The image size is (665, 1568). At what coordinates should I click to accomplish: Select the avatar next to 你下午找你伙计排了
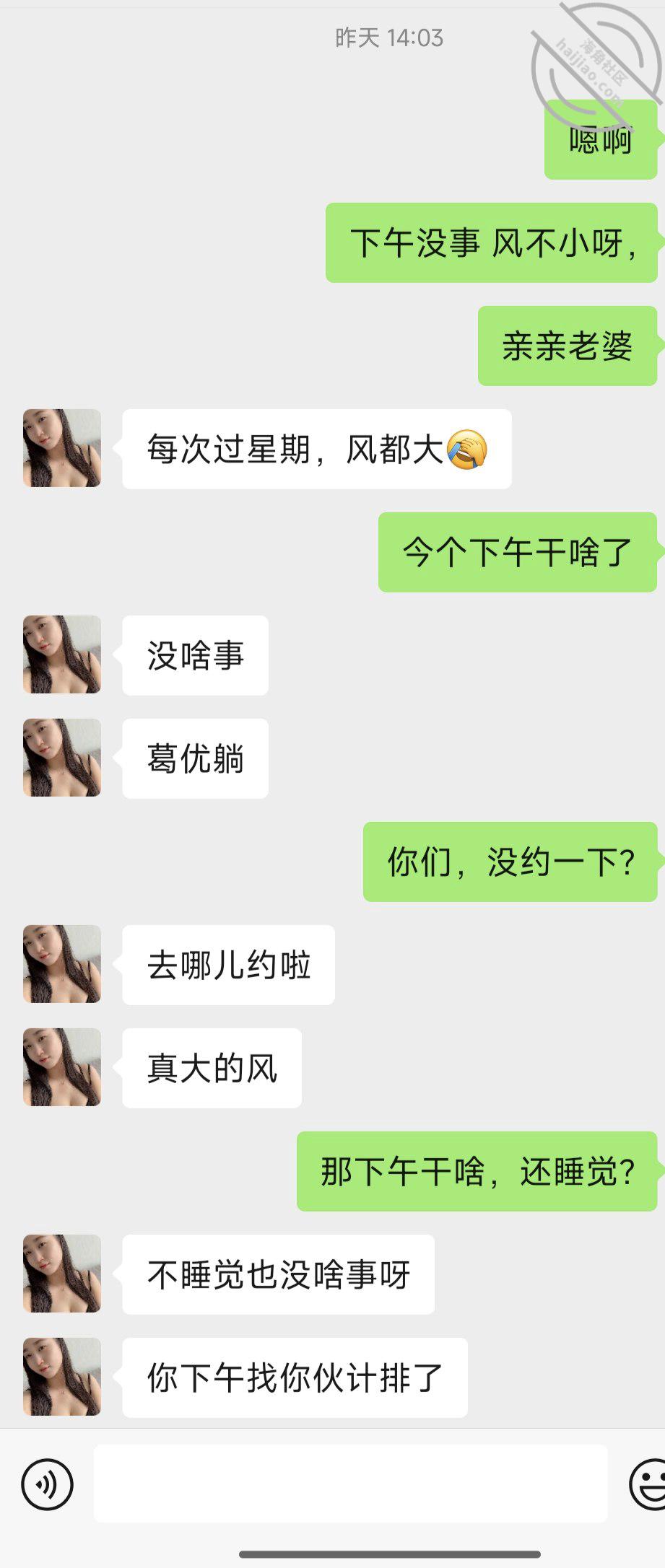pyautogui.click(x=61, y=1377)
